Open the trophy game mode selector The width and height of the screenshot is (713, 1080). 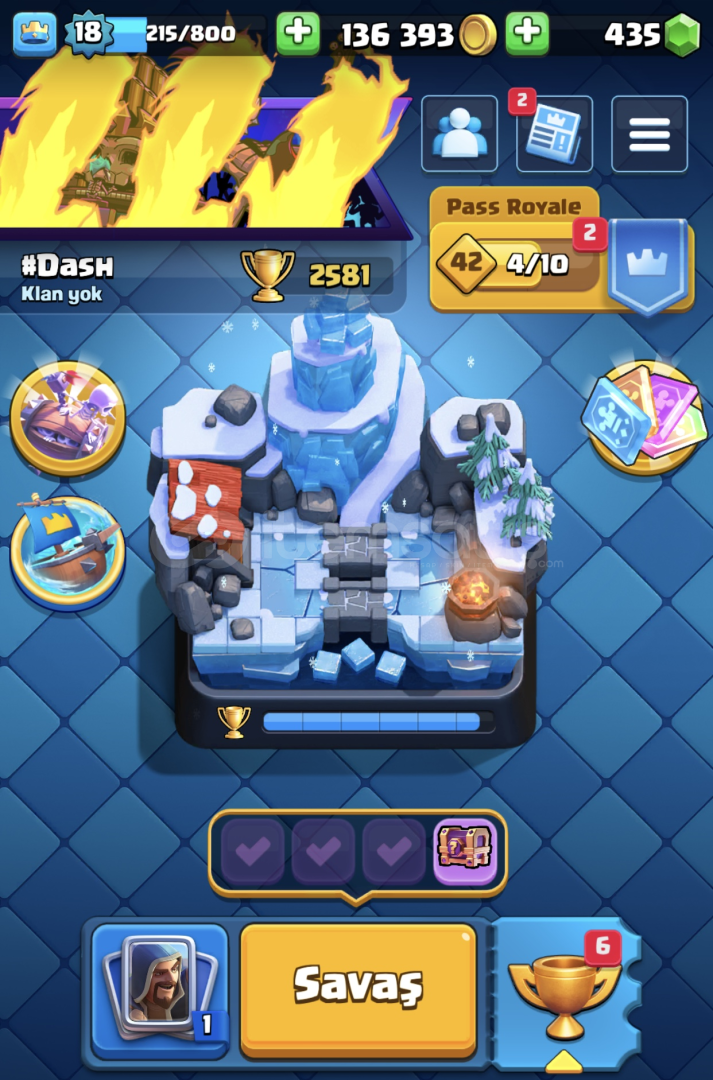564,990
